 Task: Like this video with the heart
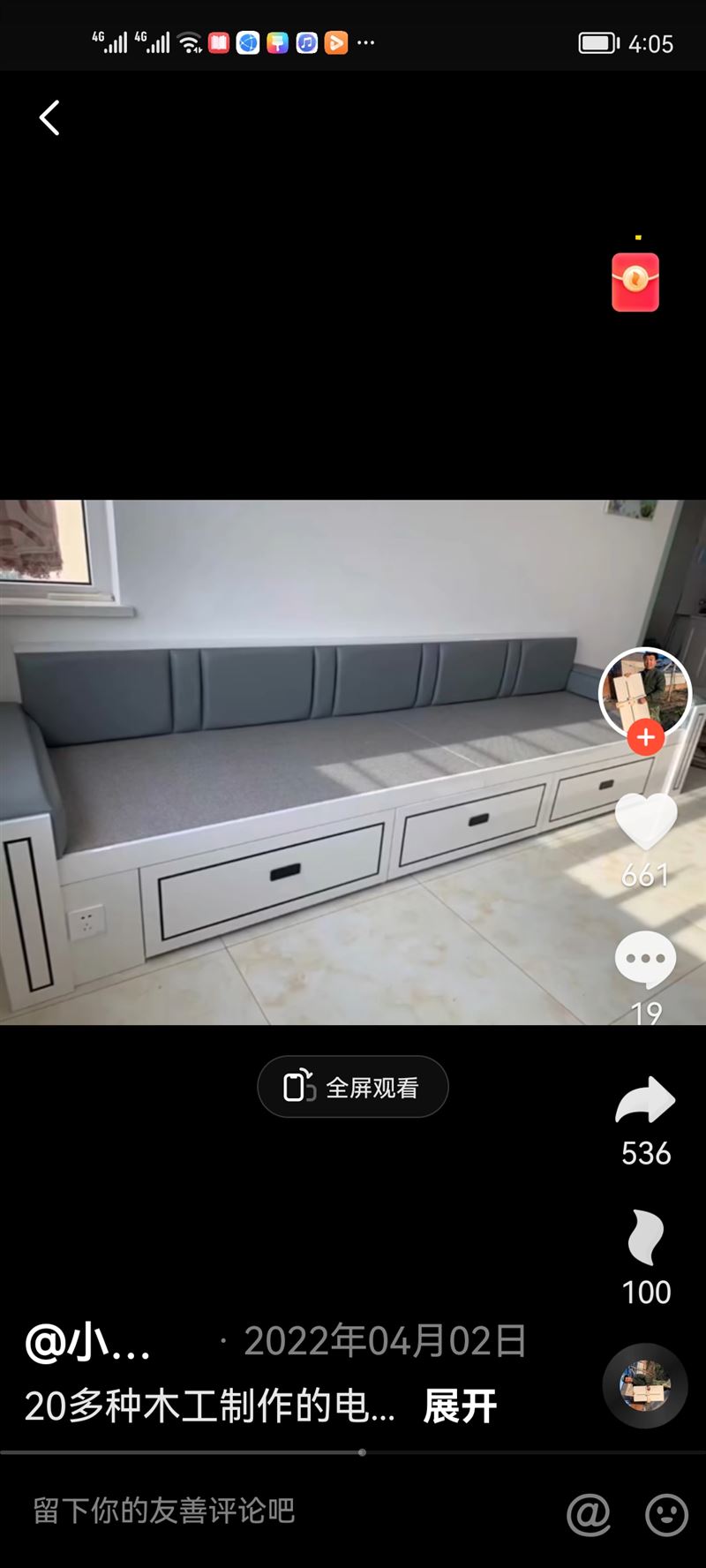point(645,821)
